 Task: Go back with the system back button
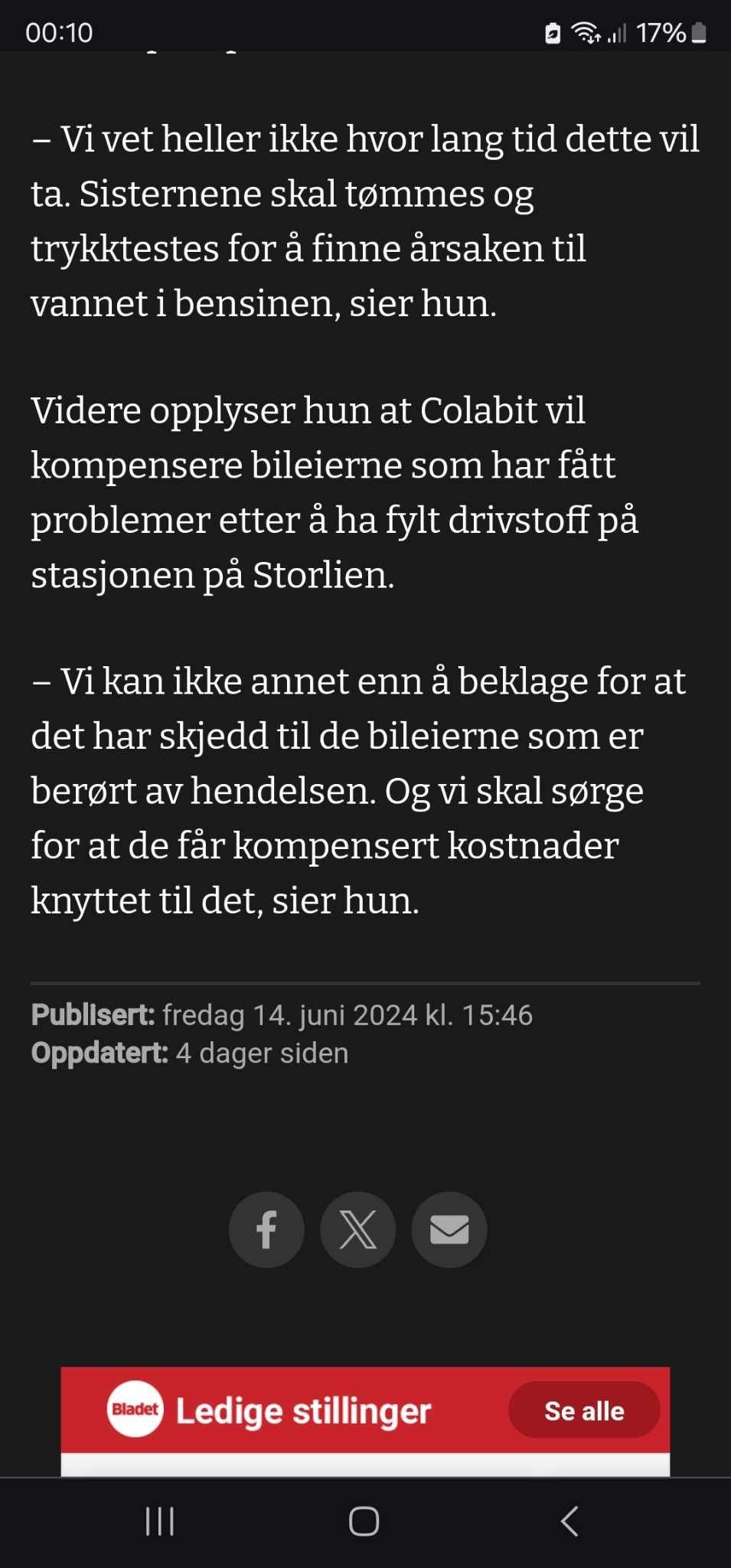569,1521
